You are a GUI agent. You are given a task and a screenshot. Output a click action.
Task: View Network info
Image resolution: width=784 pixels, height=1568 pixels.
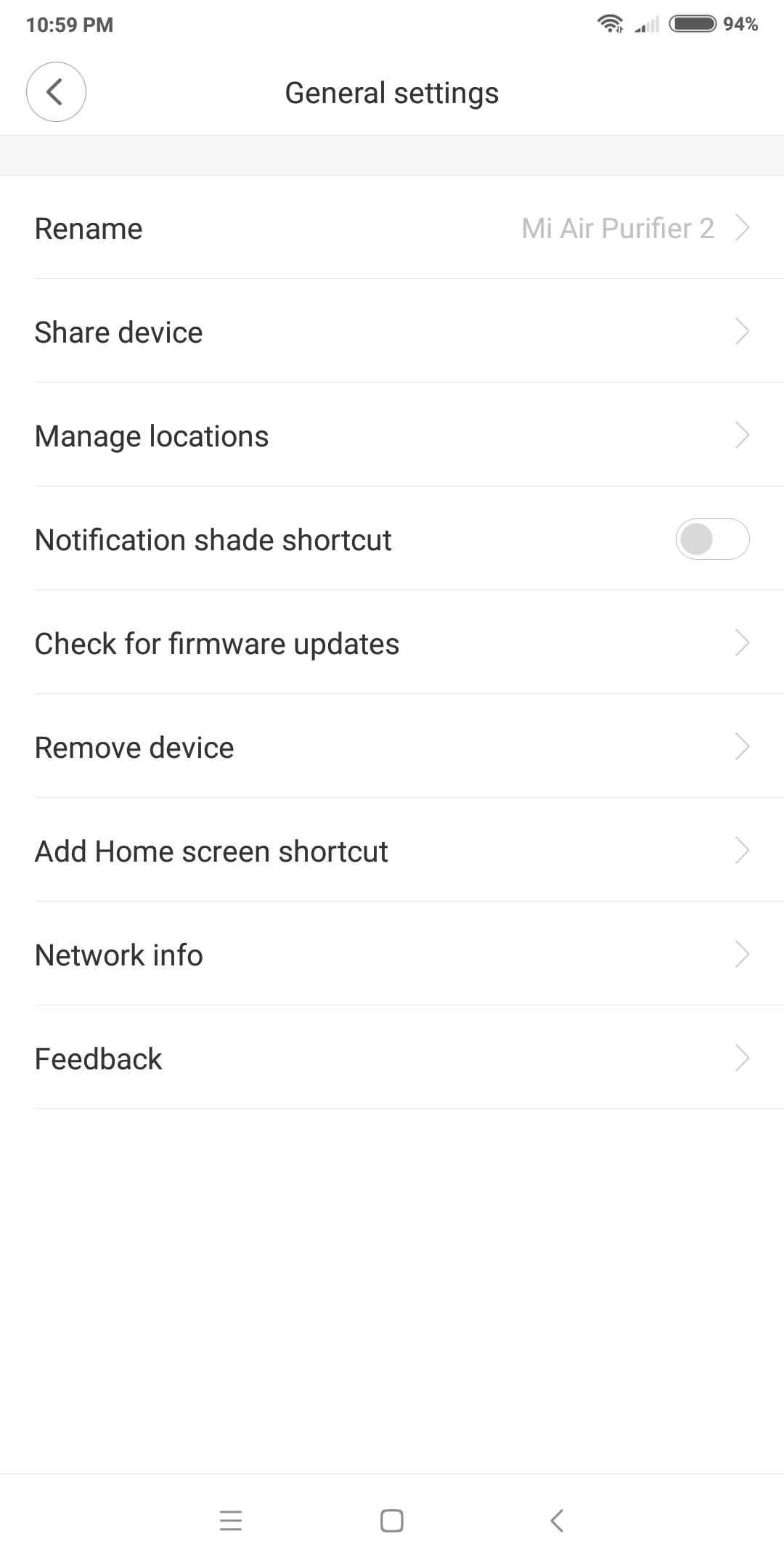(x=392, y=955)
